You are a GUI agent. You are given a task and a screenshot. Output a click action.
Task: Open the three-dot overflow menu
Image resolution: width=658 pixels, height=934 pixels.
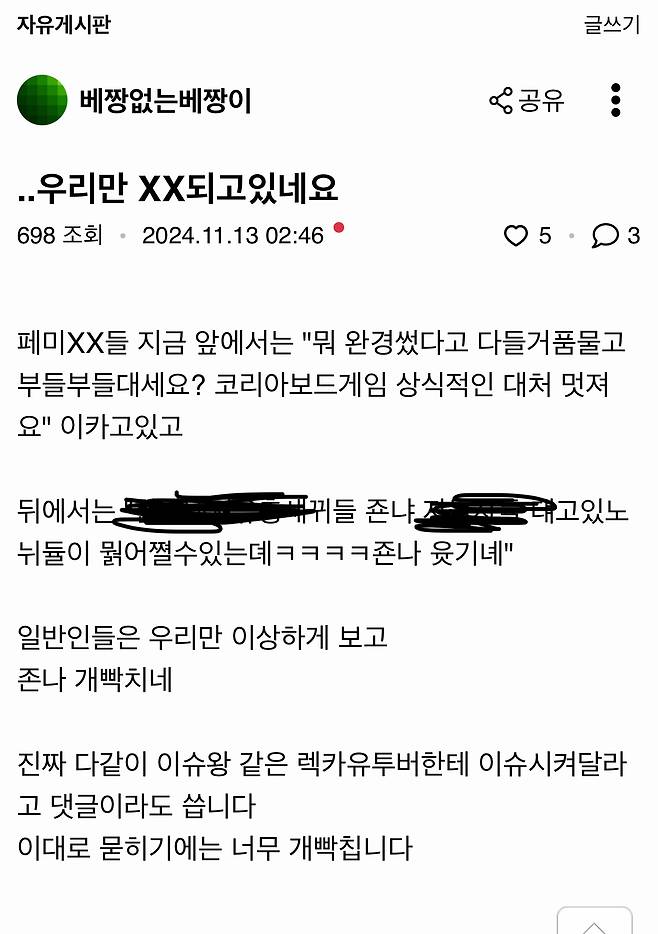click(616, 100)
